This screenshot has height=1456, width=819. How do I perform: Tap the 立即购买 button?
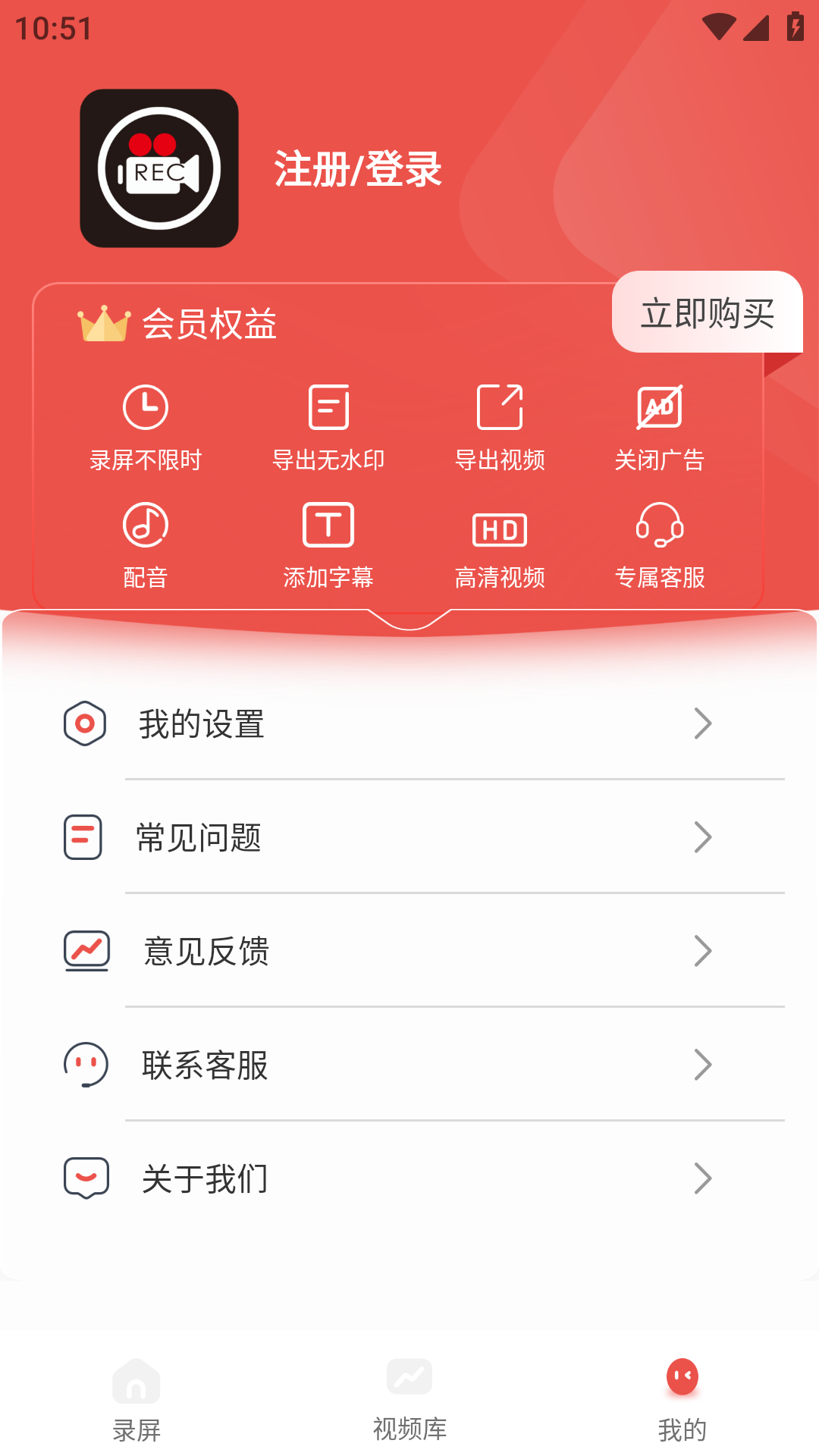click(x=707, y=312)
